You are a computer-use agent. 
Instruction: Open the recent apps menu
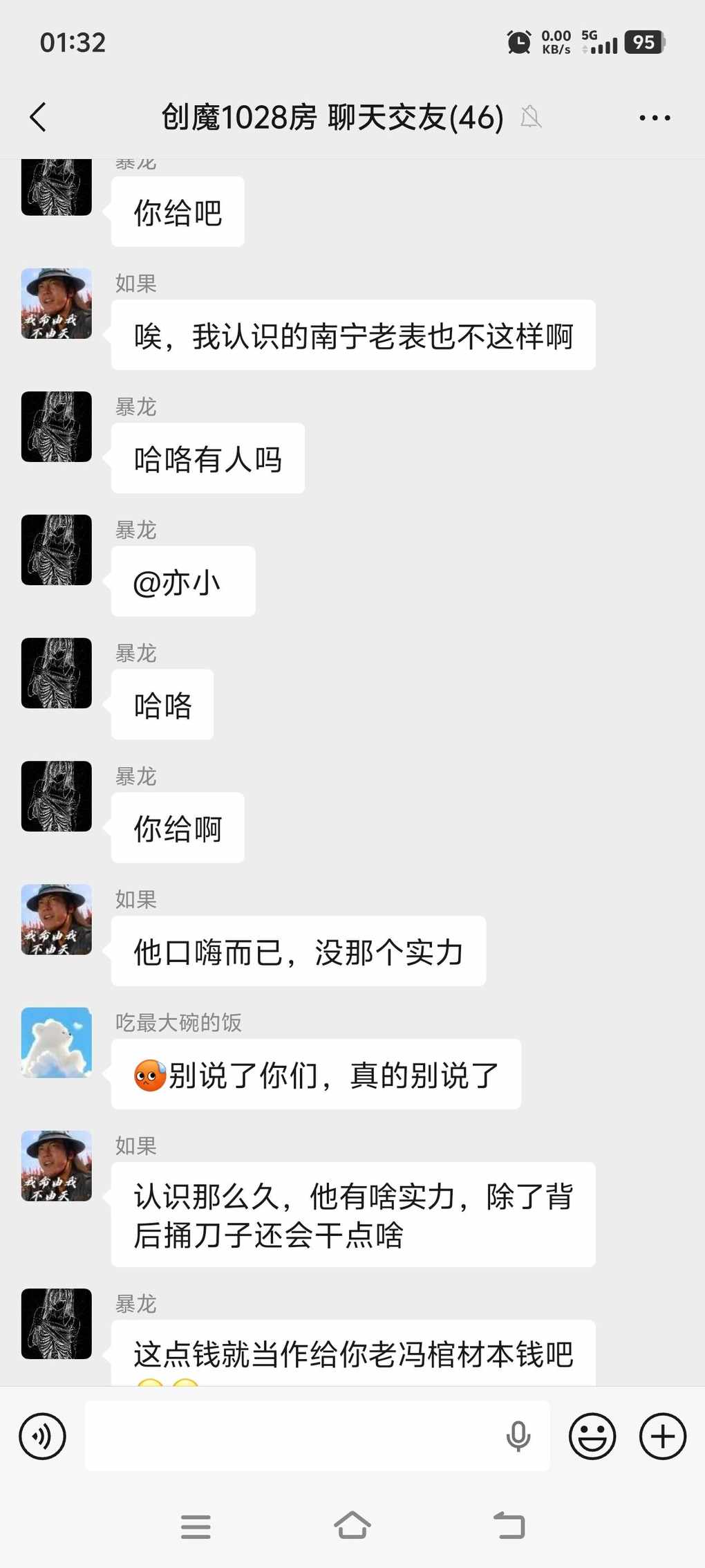[x=196, y=1527]
